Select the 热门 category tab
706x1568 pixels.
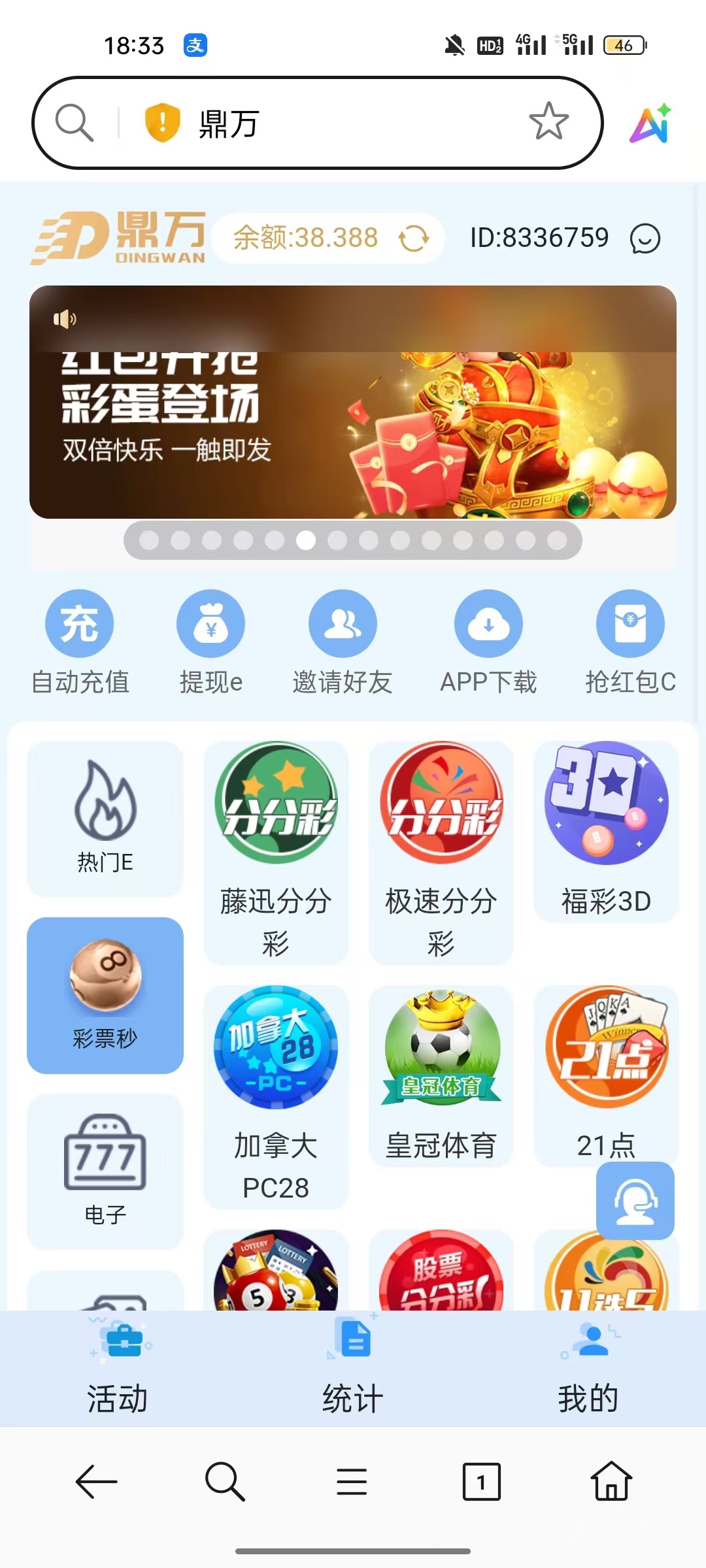[x=105, y=819]
